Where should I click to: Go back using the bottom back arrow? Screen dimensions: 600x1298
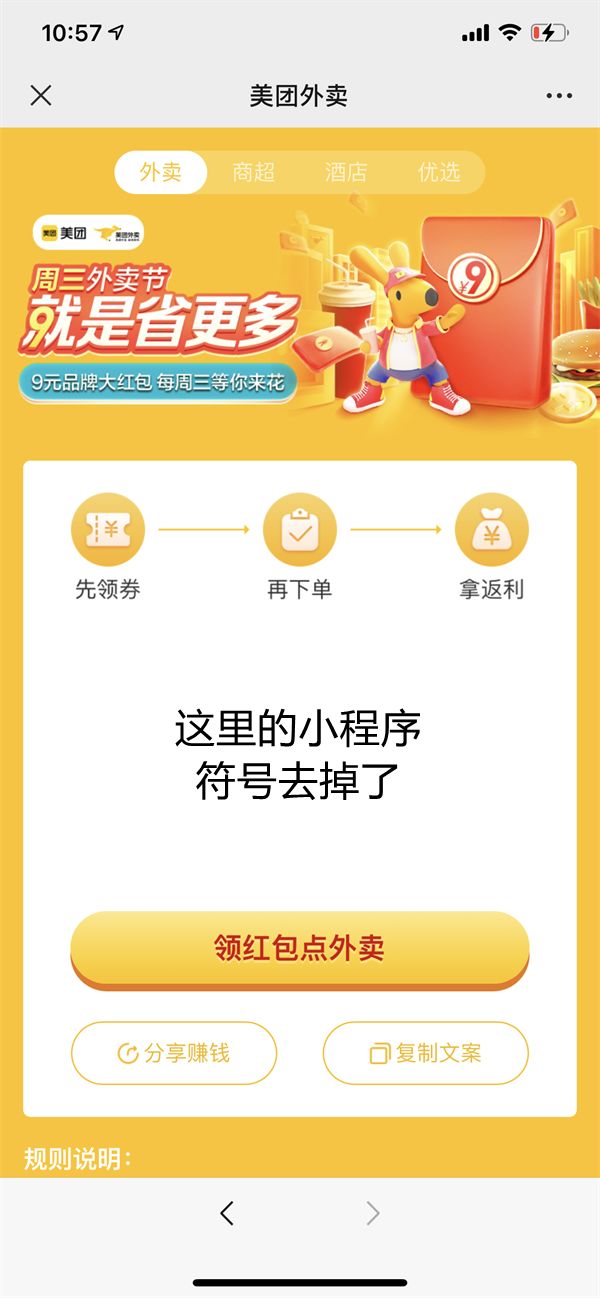(x=227, y=1213)
